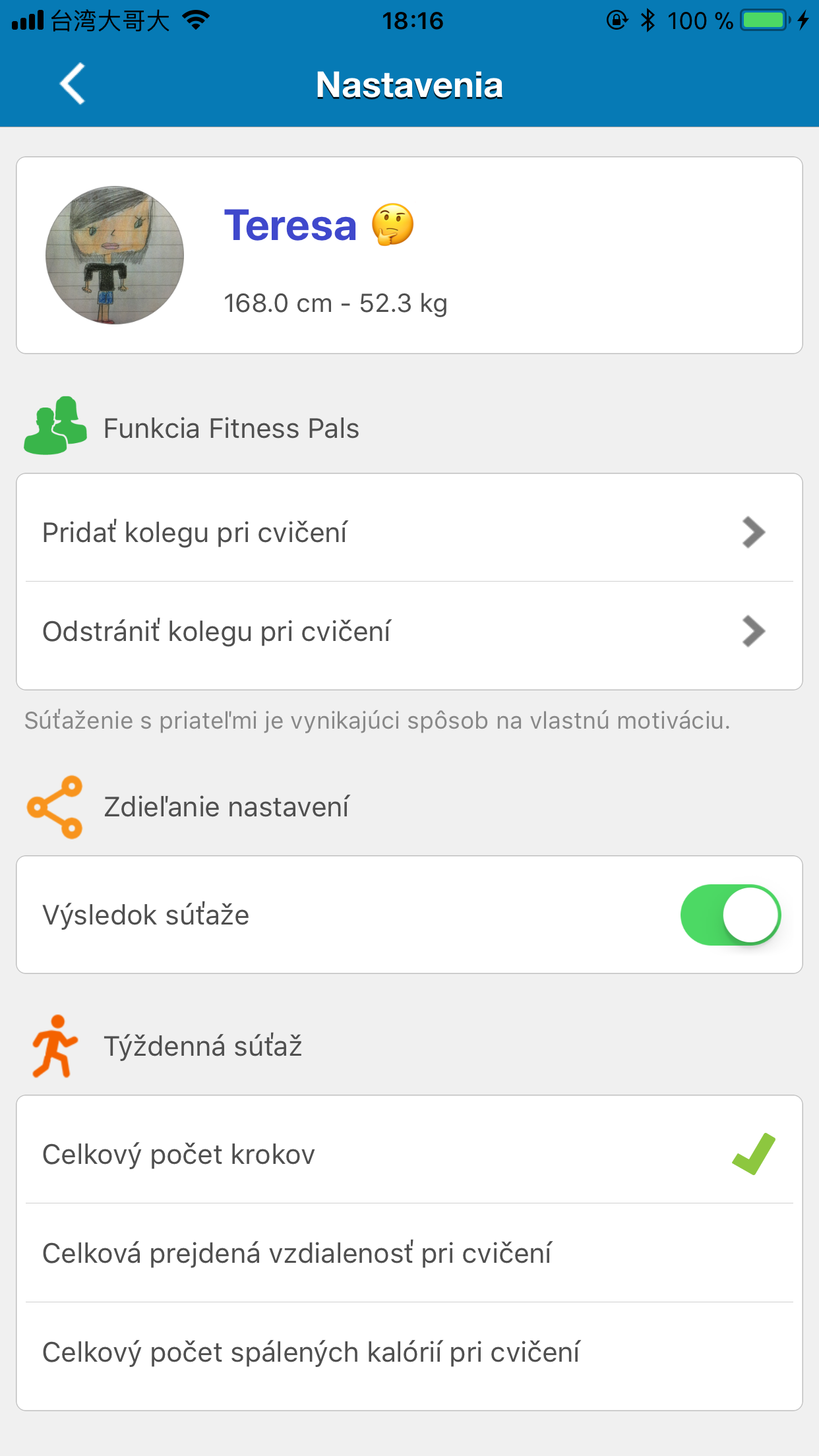Go back using the header arrow

(73, 84)
